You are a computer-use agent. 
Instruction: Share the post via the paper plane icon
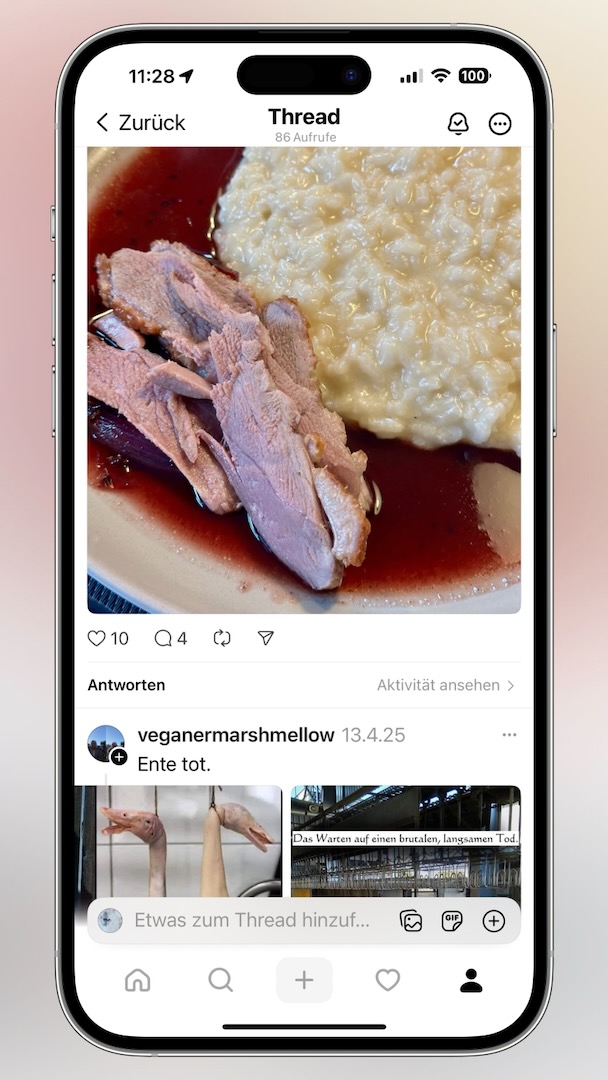click(266, 638)
